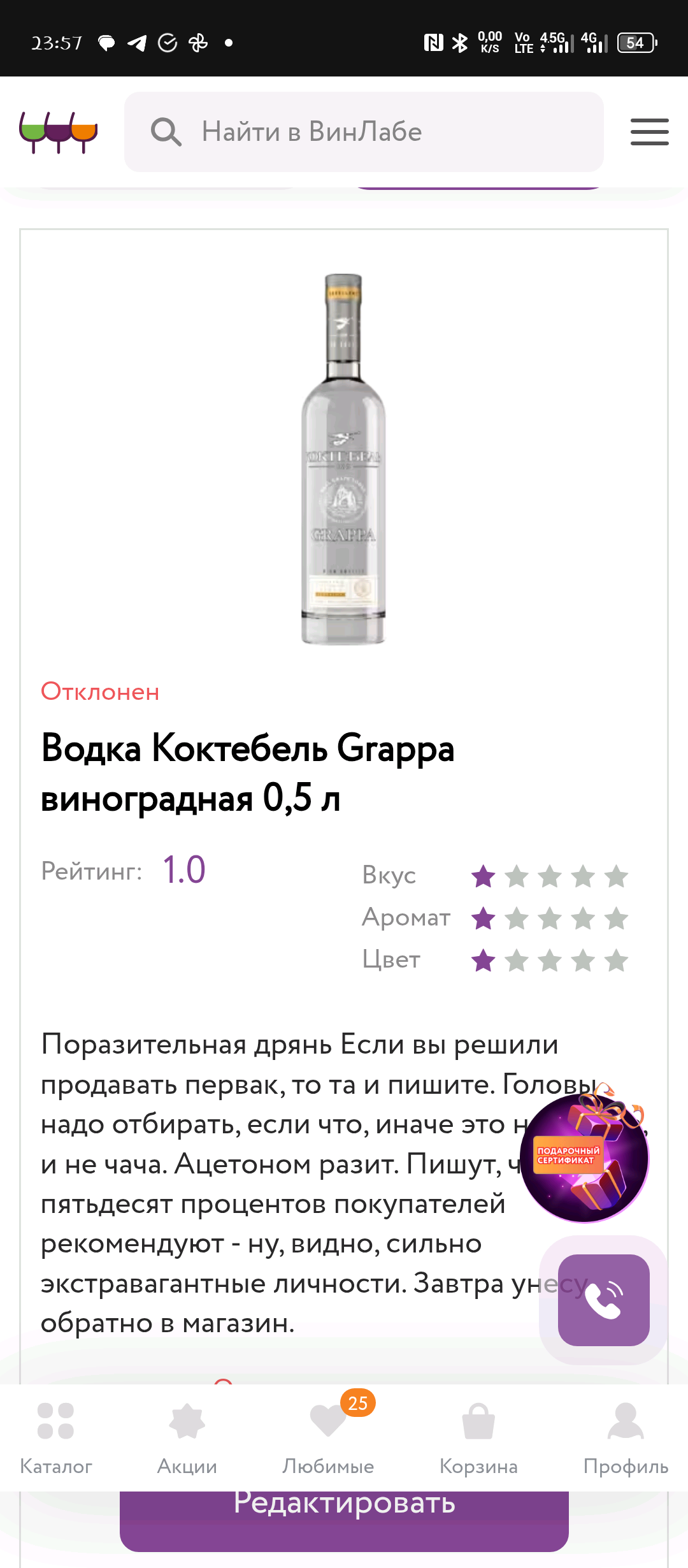Open the hamburger menu
This screenshot has width=688, height=1568.
pos(649,132)
